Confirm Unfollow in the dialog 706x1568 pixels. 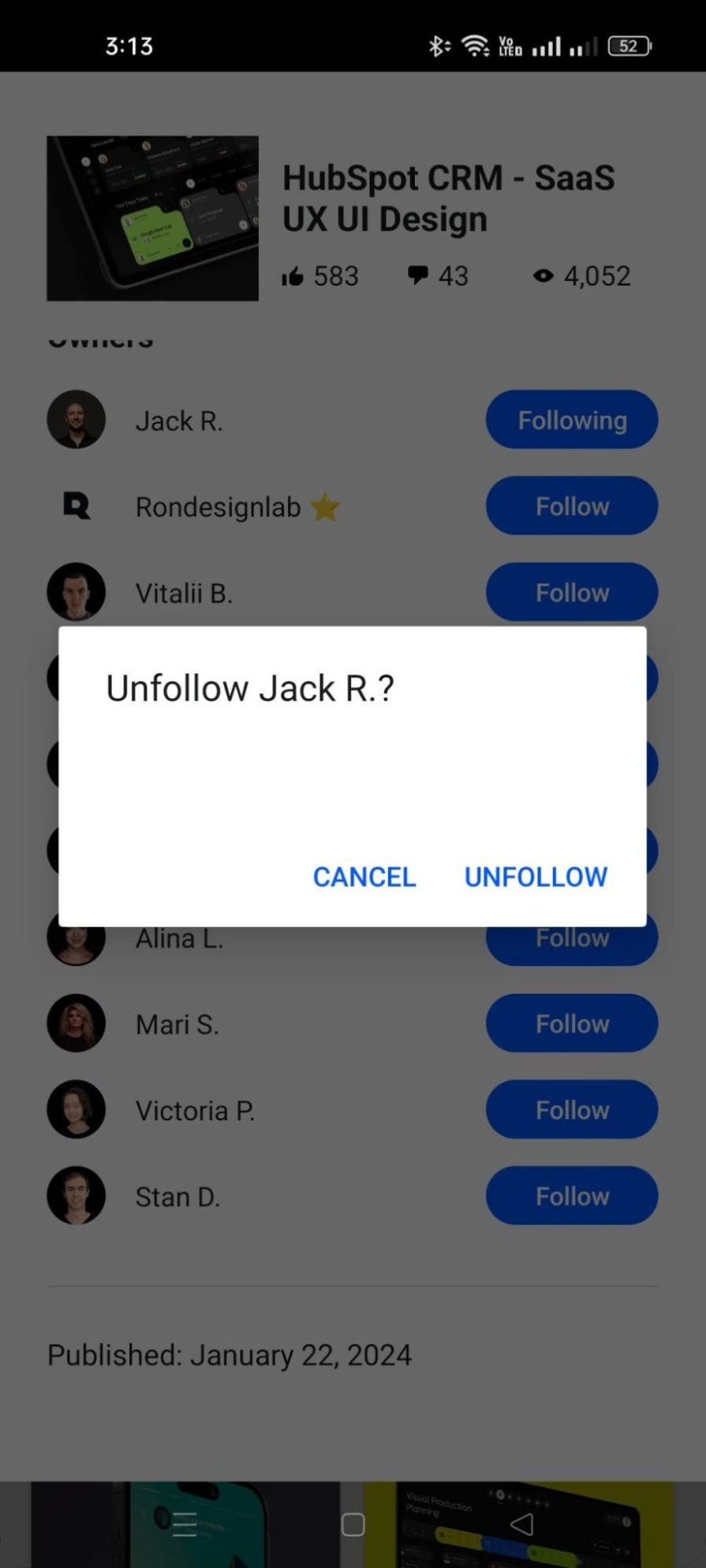click(536, 876)
